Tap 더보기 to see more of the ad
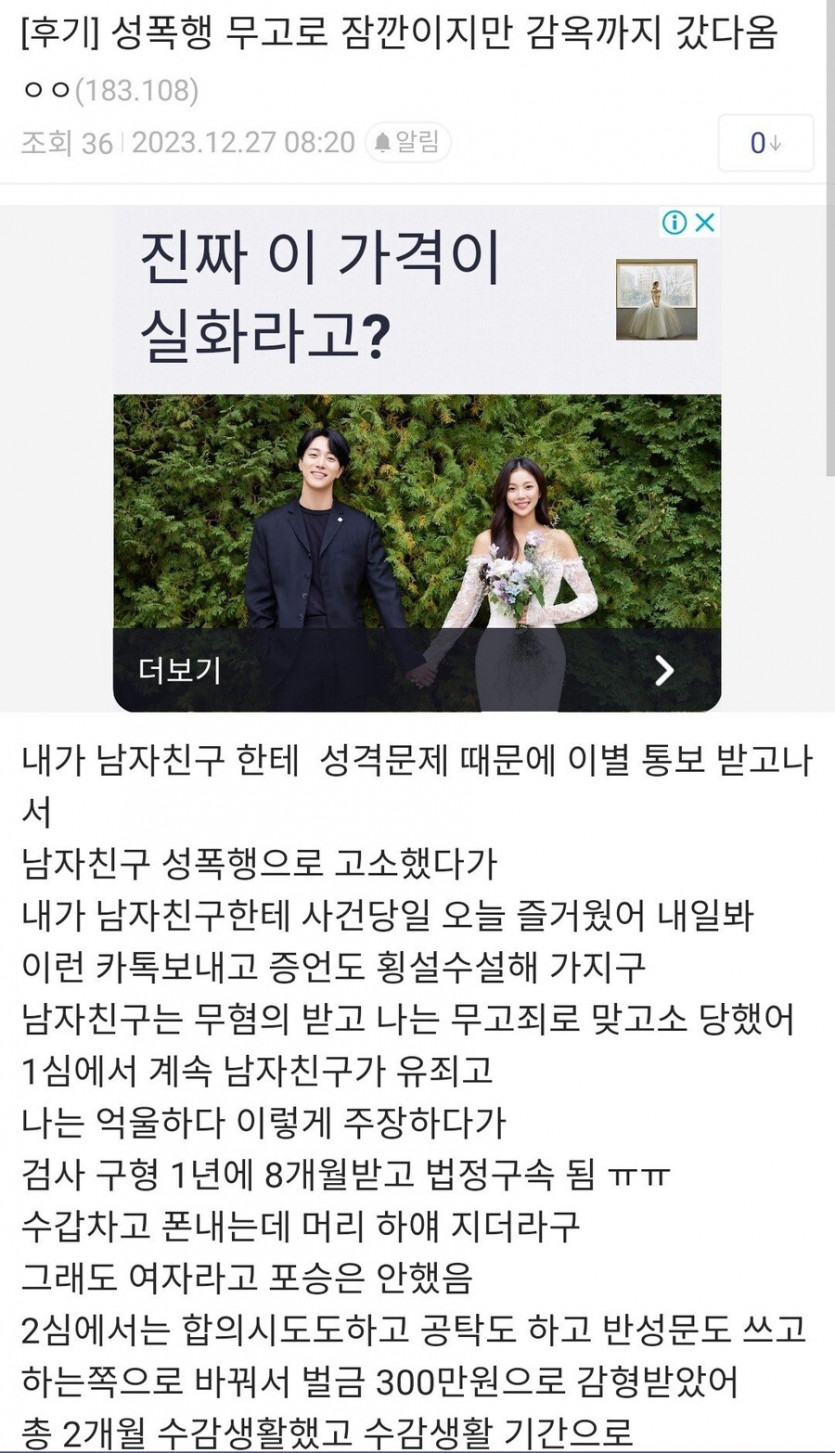 (x=180, y=670)
